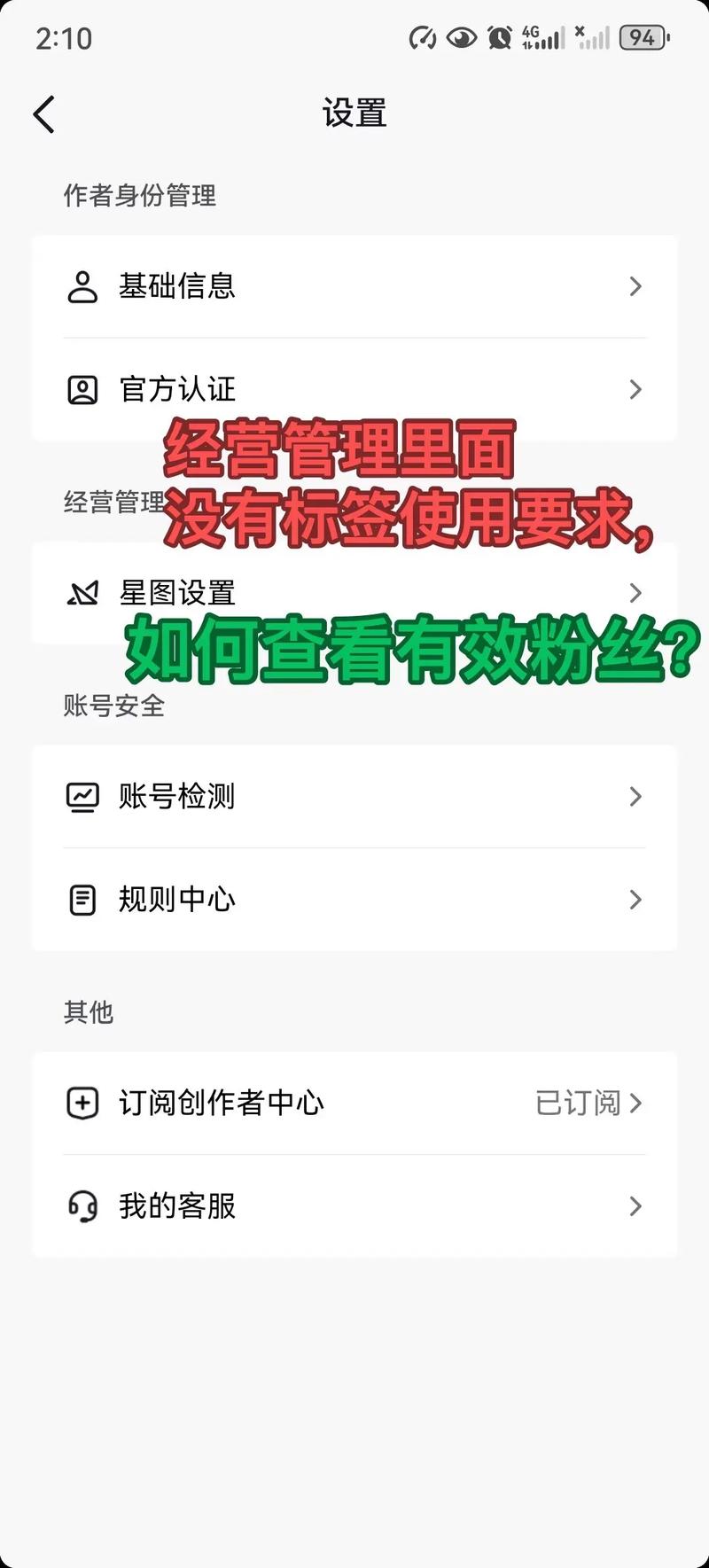This screenshot has height=1568, width=709.
Task: Open 星图设置 via its chevron
Action: [x=635, y=592]
